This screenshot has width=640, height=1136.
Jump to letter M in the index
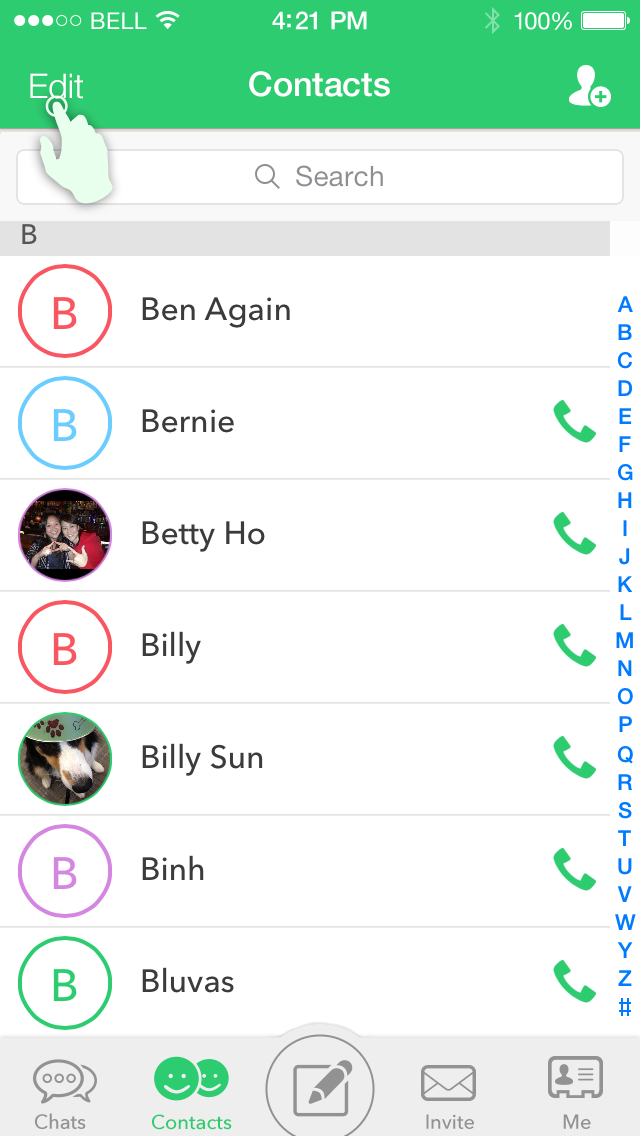pos(624,640)
